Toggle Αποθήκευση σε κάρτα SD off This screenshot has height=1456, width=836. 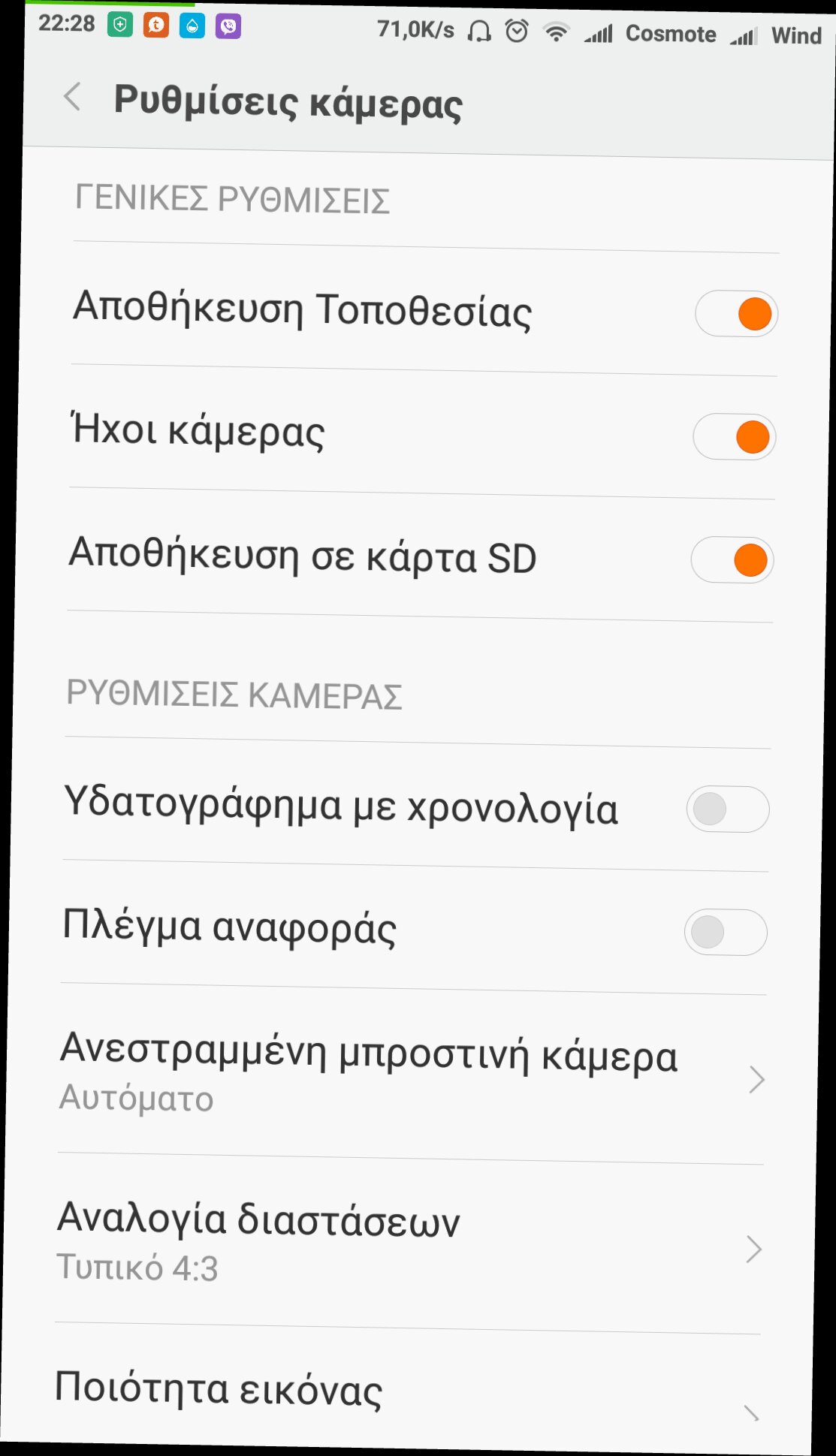[732, 560]
